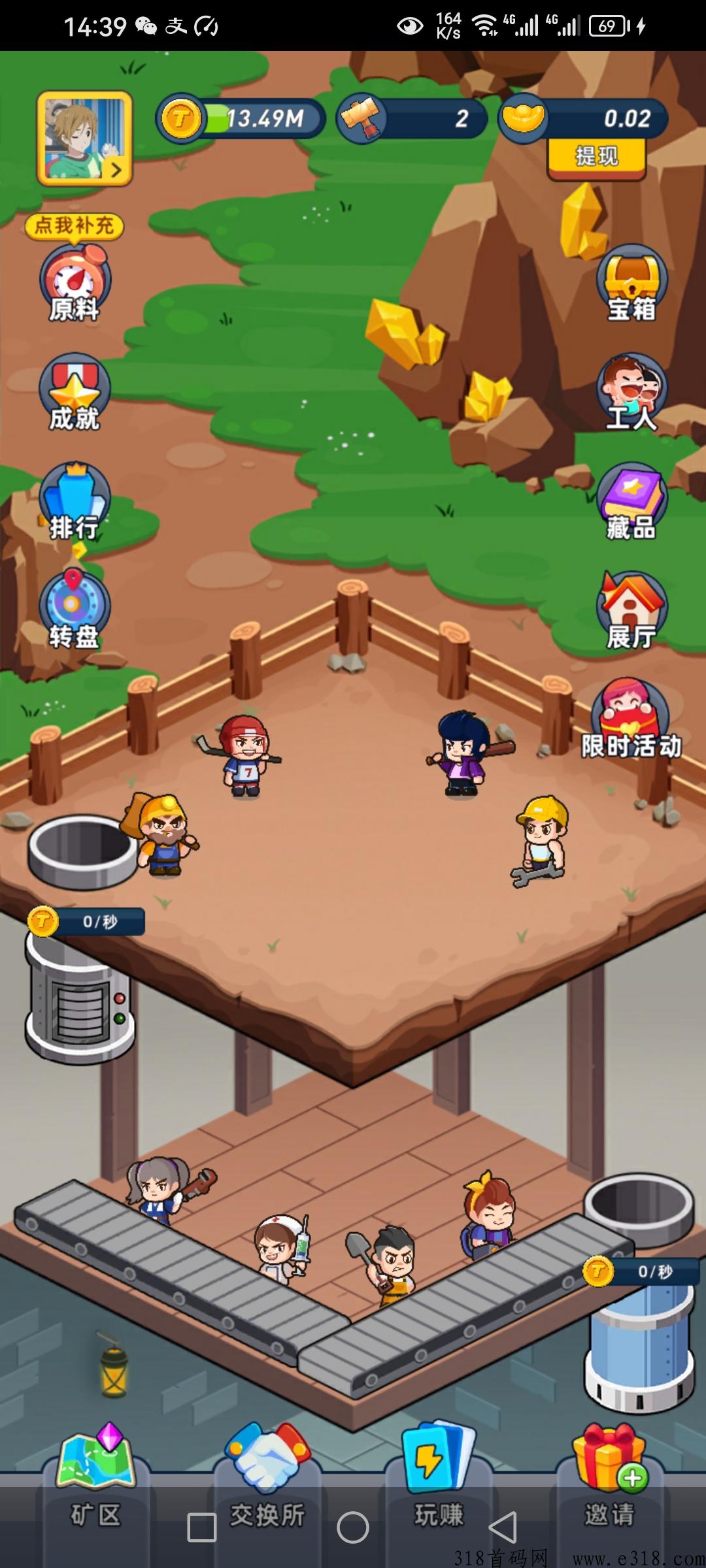The height and width of the screenshot is (1568, 706).
Task: Tap the 点我补充 refill bubble
Action: [75, 226]
